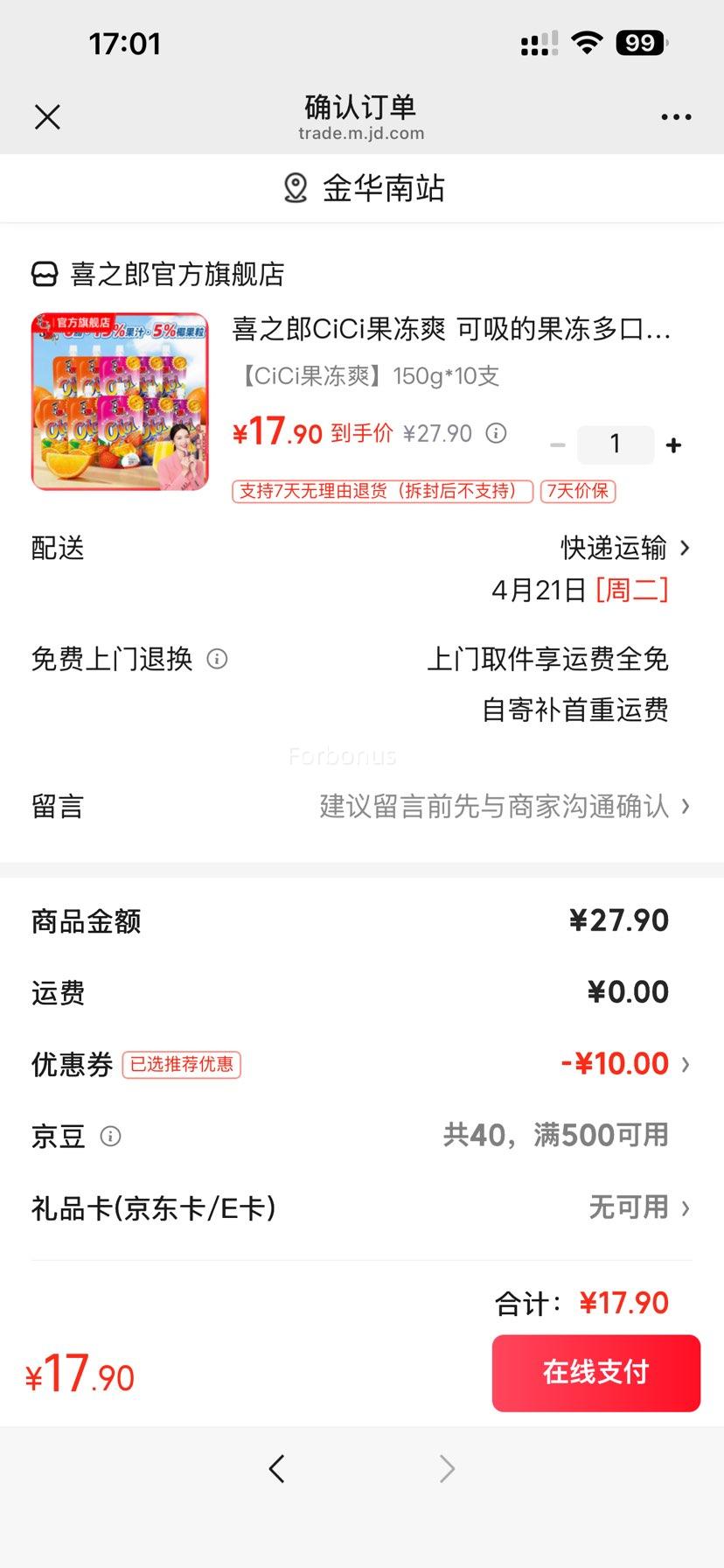
Task: Open the 留言 seller message section
Action: pos(685,806)
